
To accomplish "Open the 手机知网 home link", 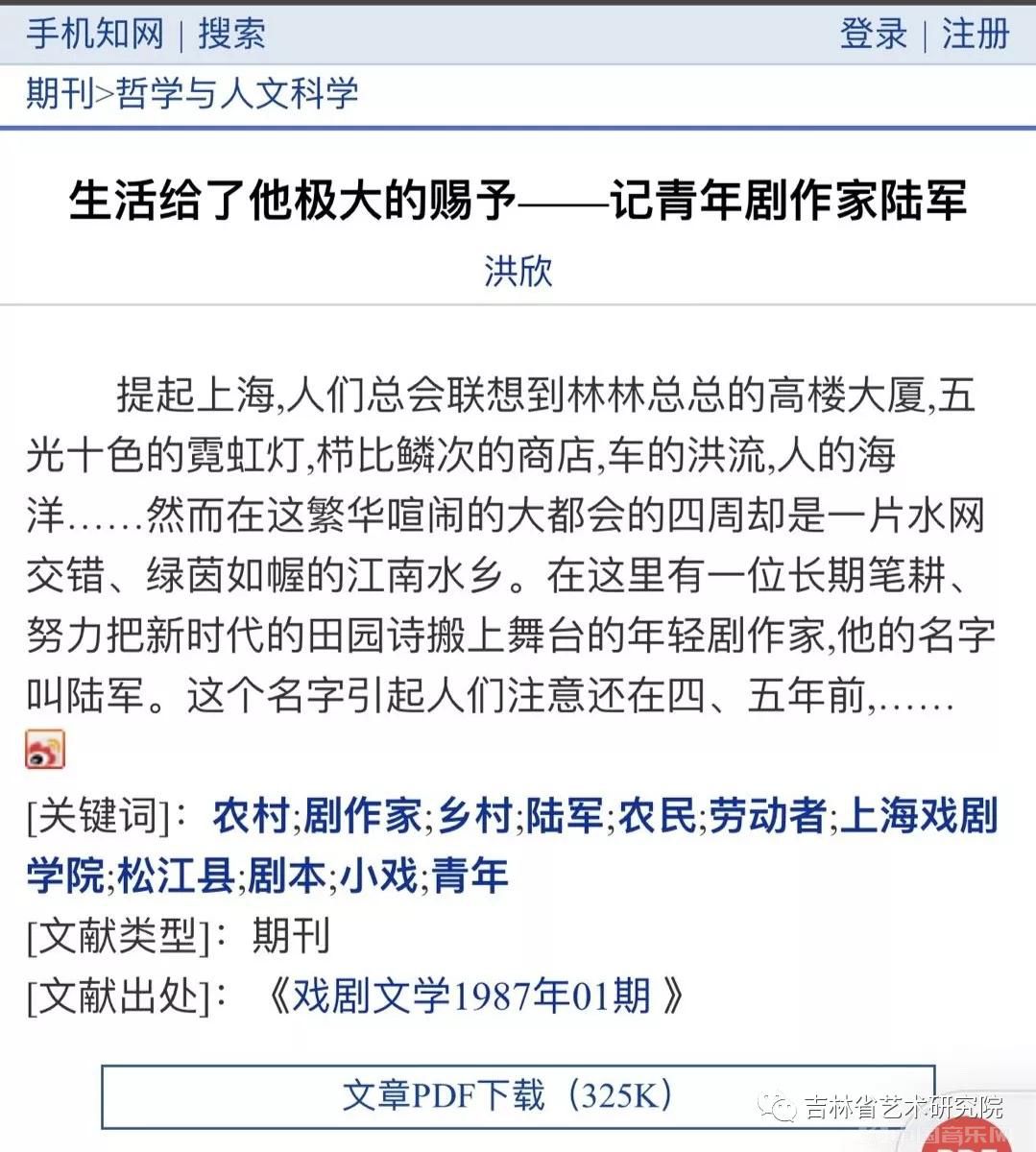I will click(95, 34).
